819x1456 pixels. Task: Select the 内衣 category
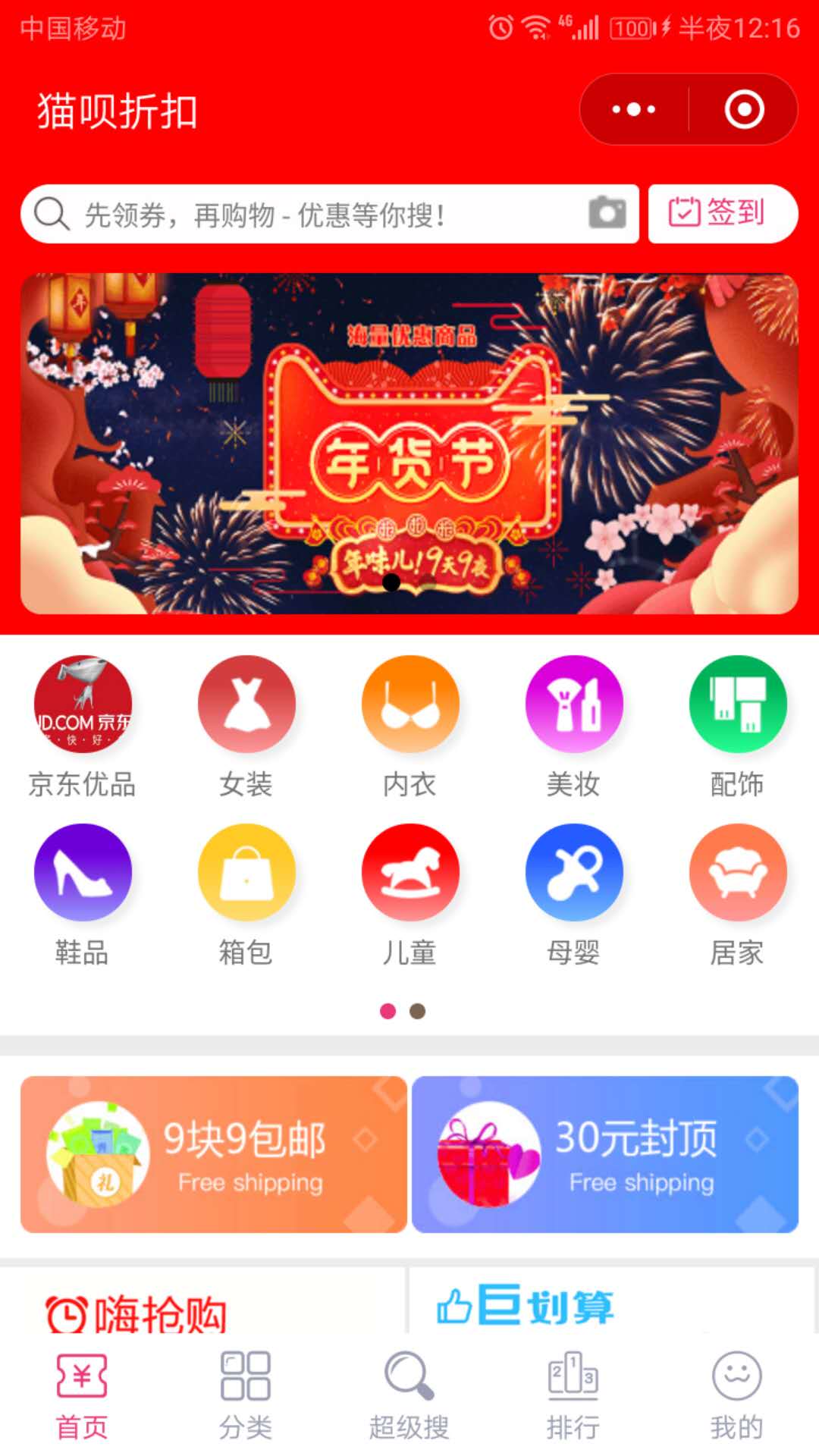[410, 726]
